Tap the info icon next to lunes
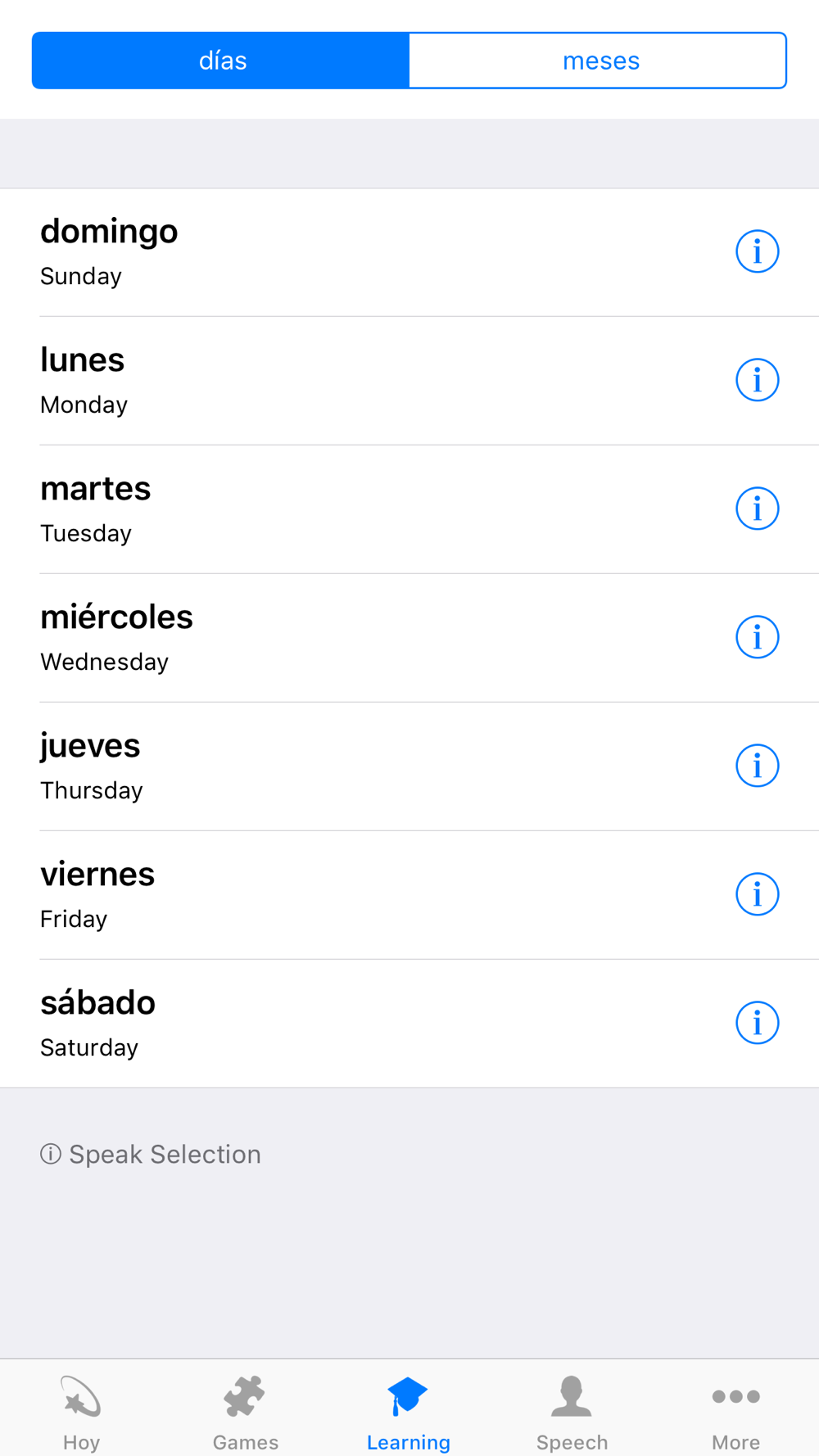 (757, 380)
